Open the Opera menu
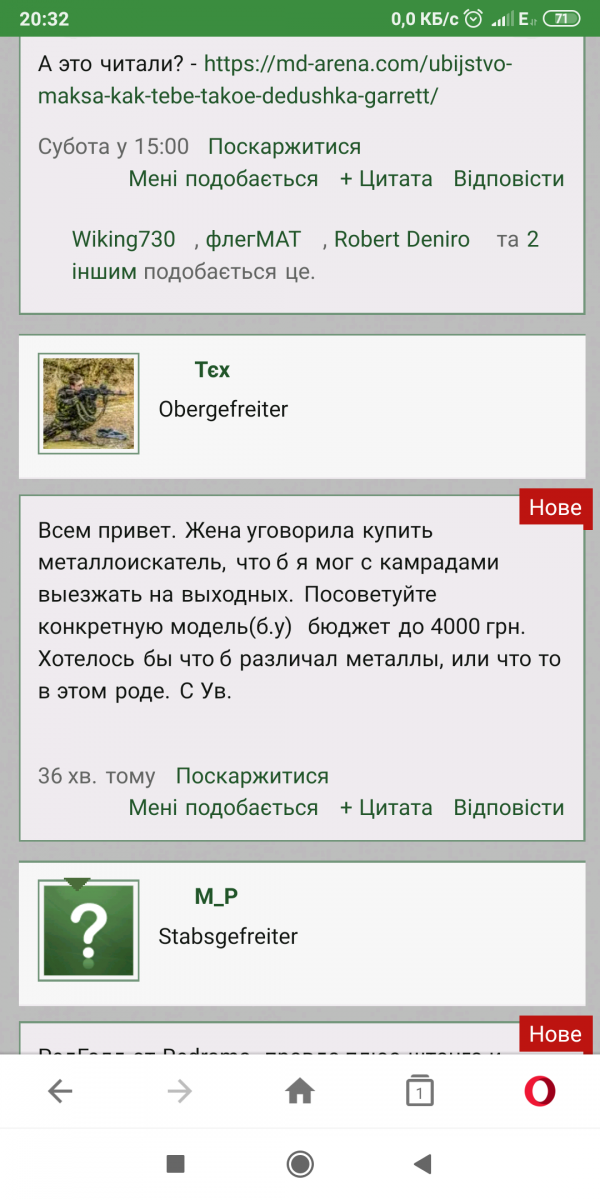The width and height of the screenshot is (600, 1200). point(540,1092)
